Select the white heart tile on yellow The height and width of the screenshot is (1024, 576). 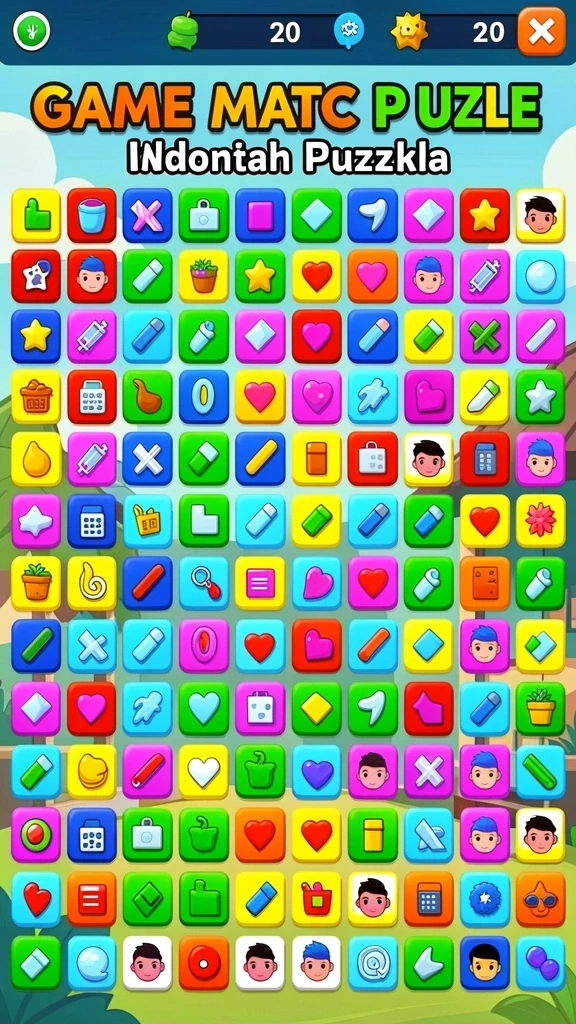point(204,771)
